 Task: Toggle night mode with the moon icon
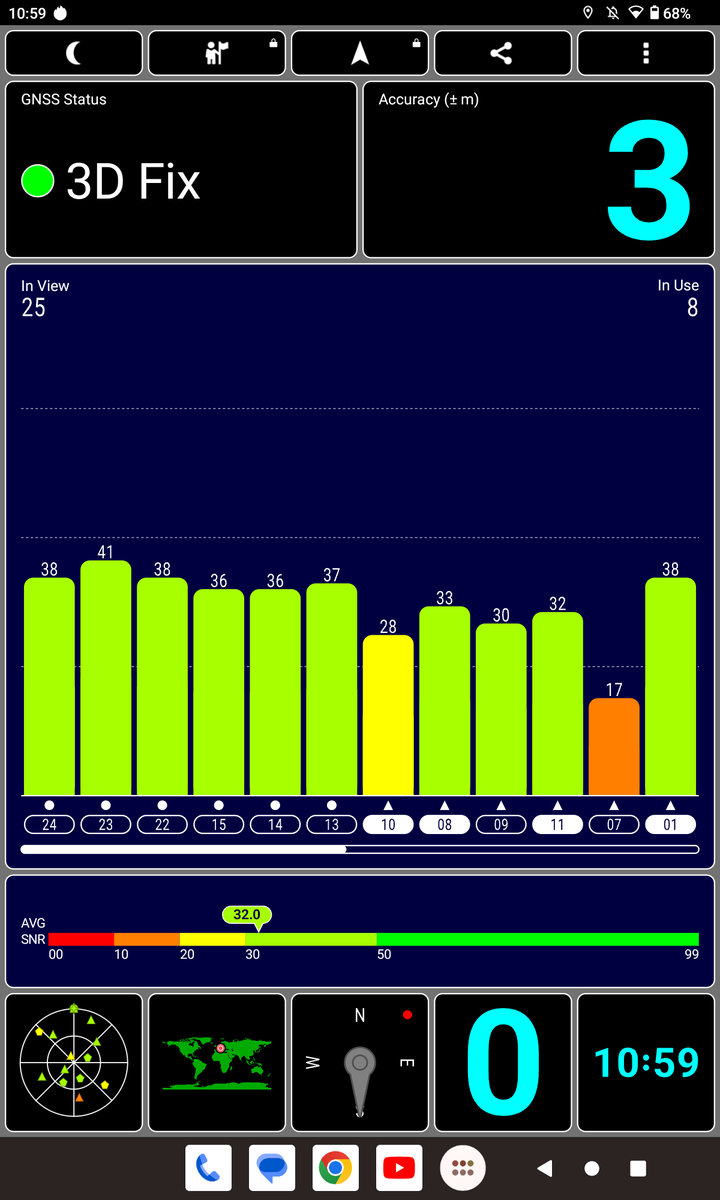(x=74, y=53)
